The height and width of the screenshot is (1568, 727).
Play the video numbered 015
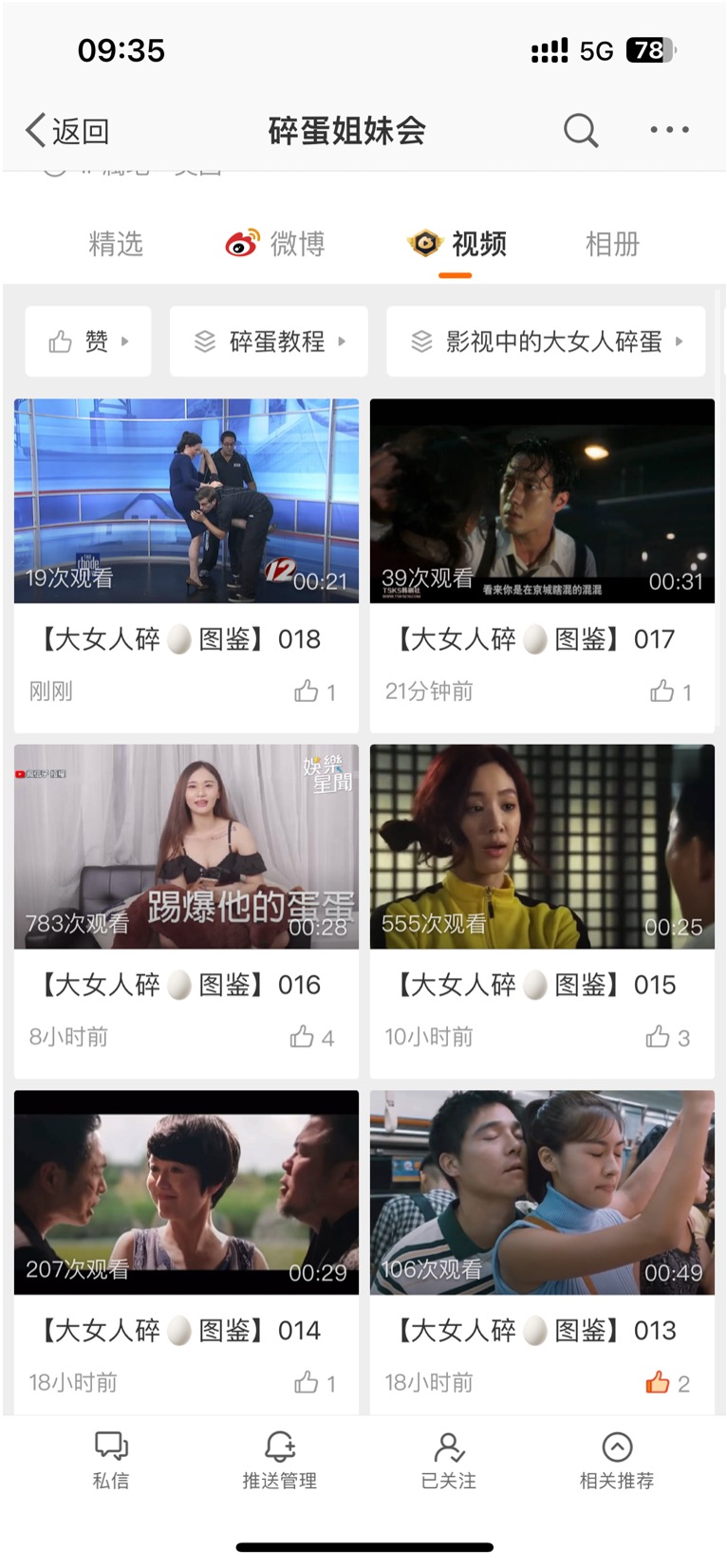pyautogui.click(x=542, y=846)
